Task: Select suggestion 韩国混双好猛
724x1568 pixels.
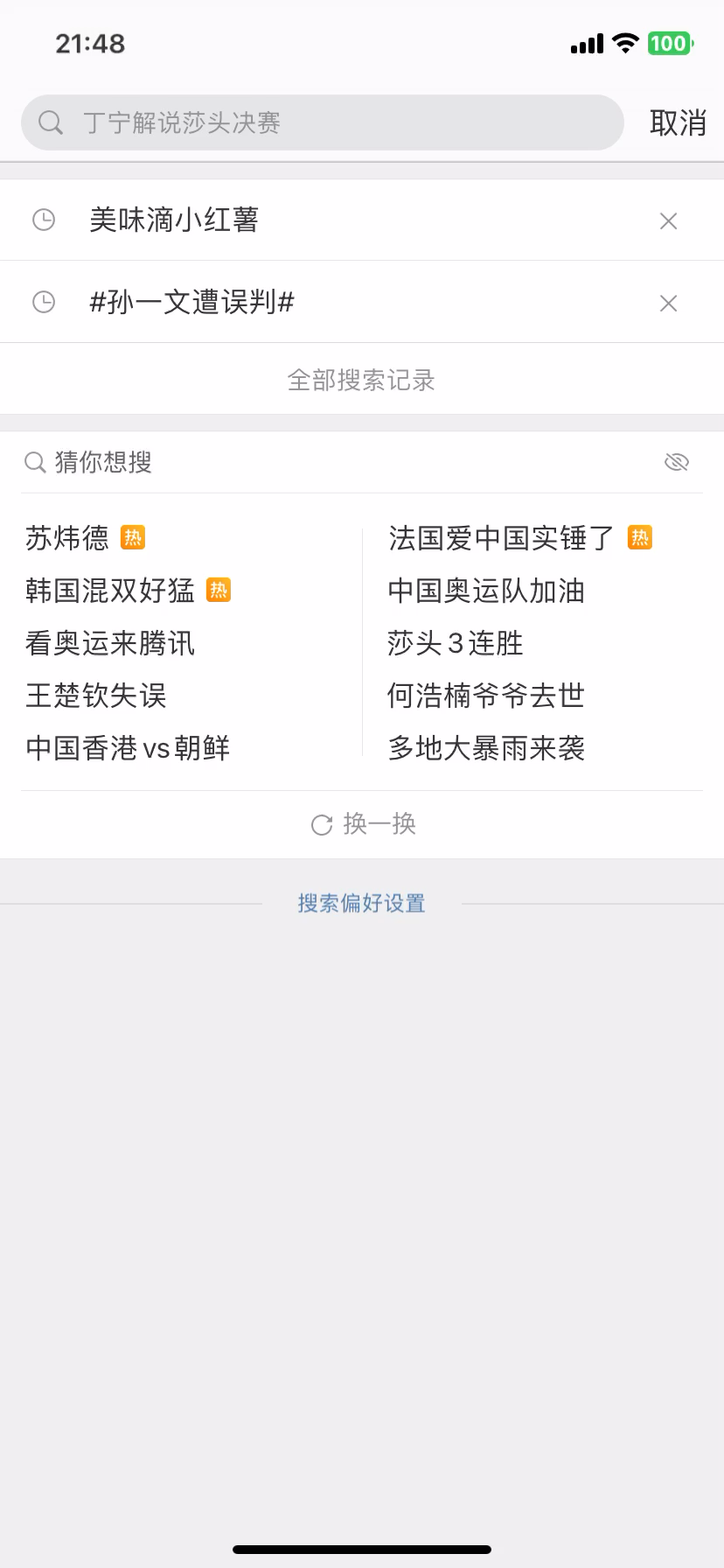Action: [110, 591]
